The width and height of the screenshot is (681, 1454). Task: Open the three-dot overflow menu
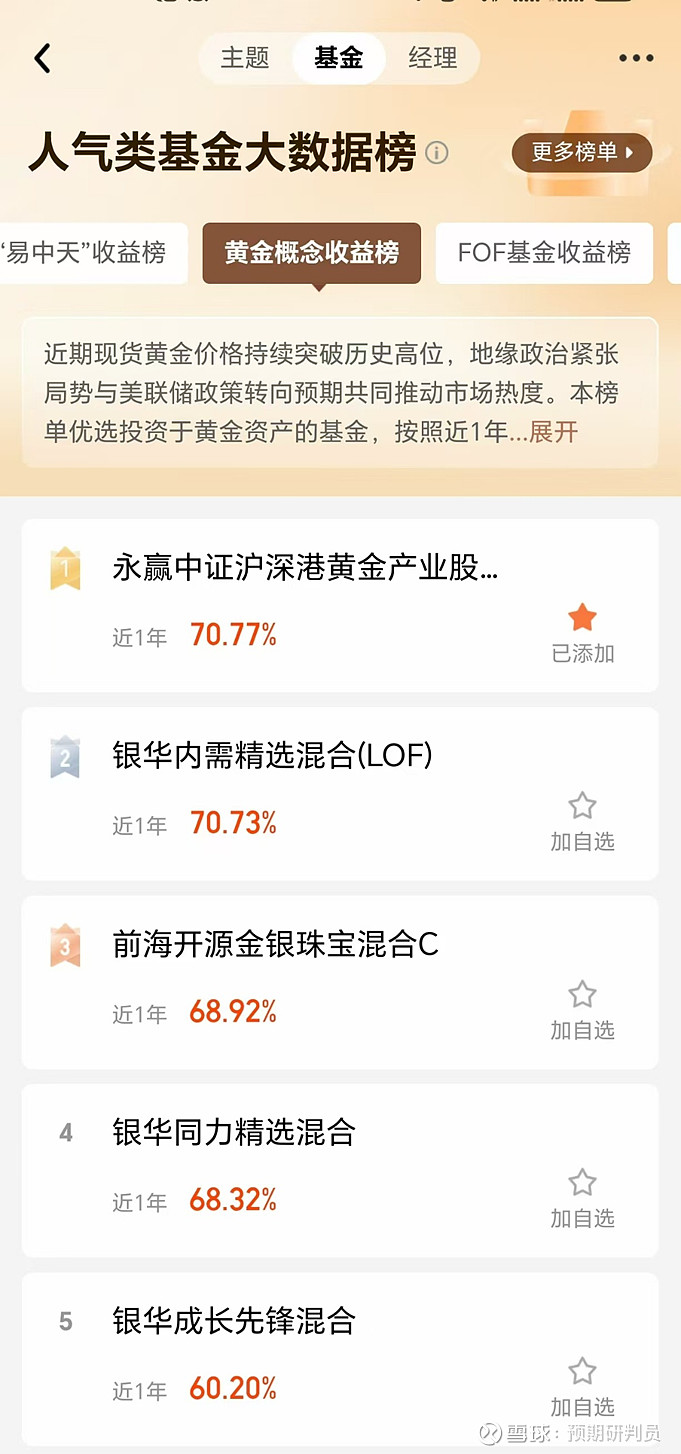pyautogui.click(x=636, y=59)
